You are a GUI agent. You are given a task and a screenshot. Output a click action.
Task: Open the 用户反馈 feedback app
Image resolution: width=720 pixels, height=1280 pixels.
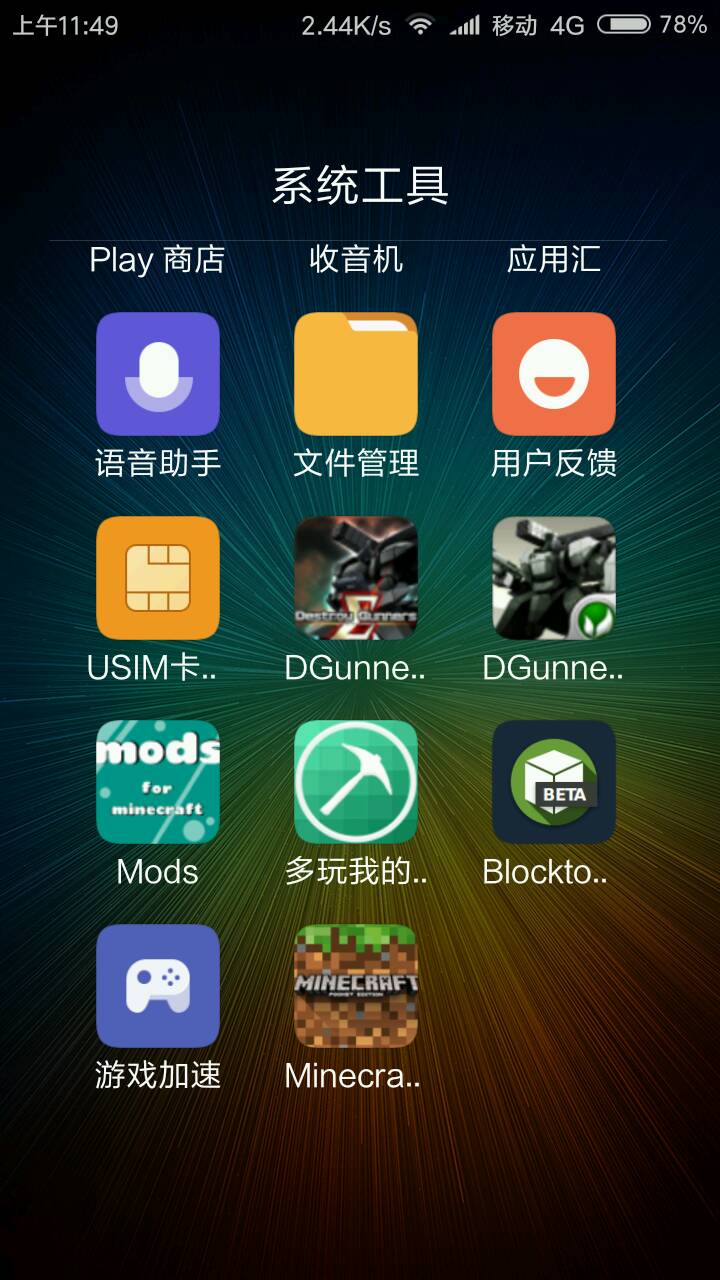(554, 374)
